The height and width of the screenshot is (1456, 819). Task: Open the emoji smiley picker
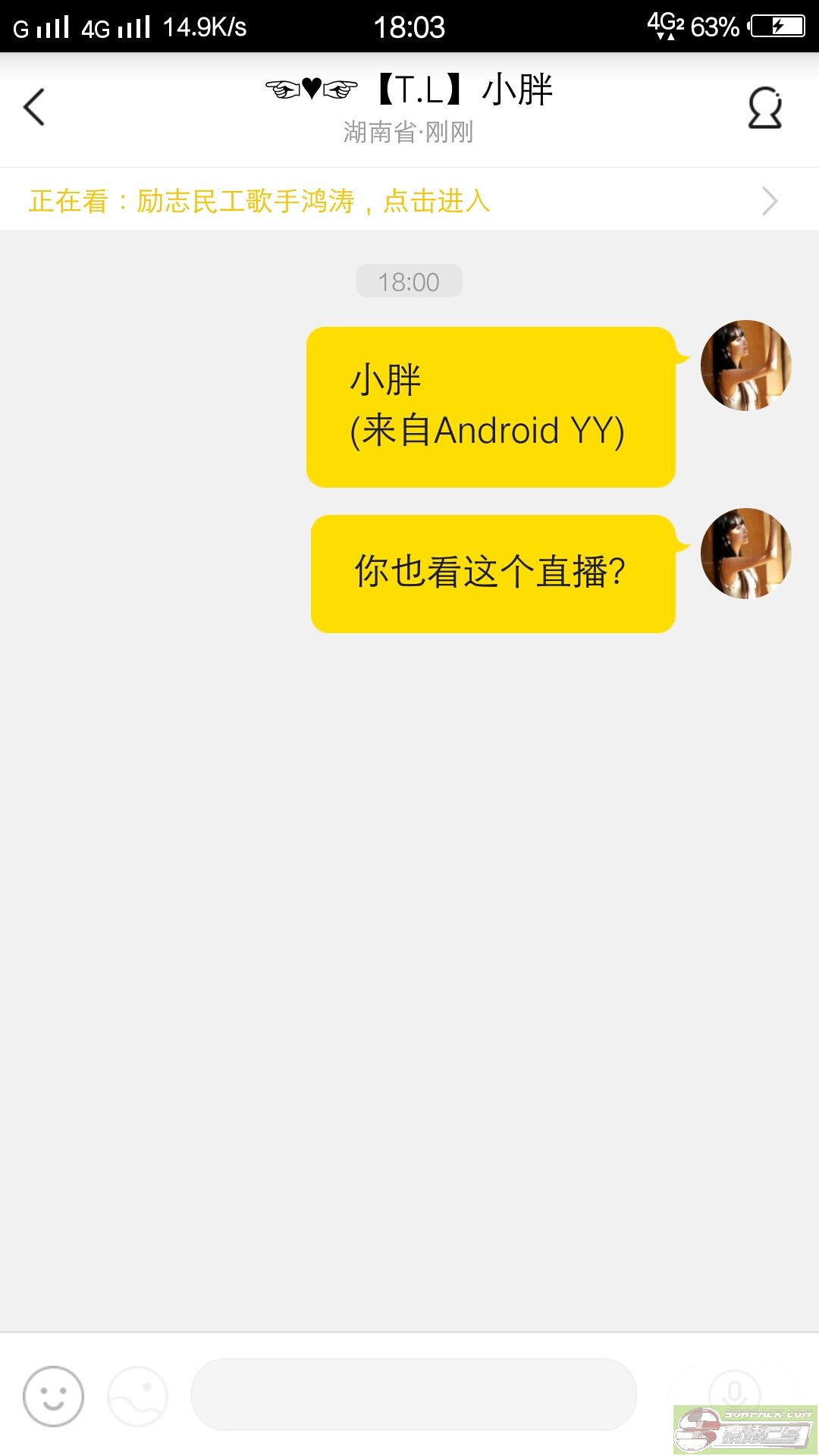point(53,1396)
